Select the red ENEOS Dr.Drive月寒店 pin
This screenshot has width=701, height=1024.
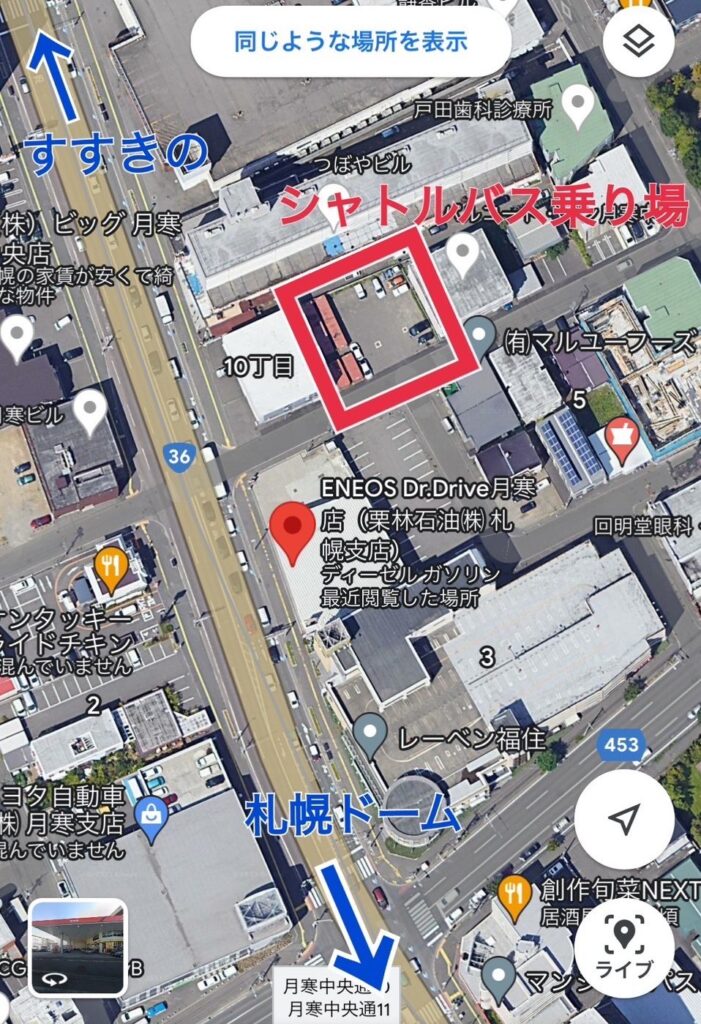point(293,530)
